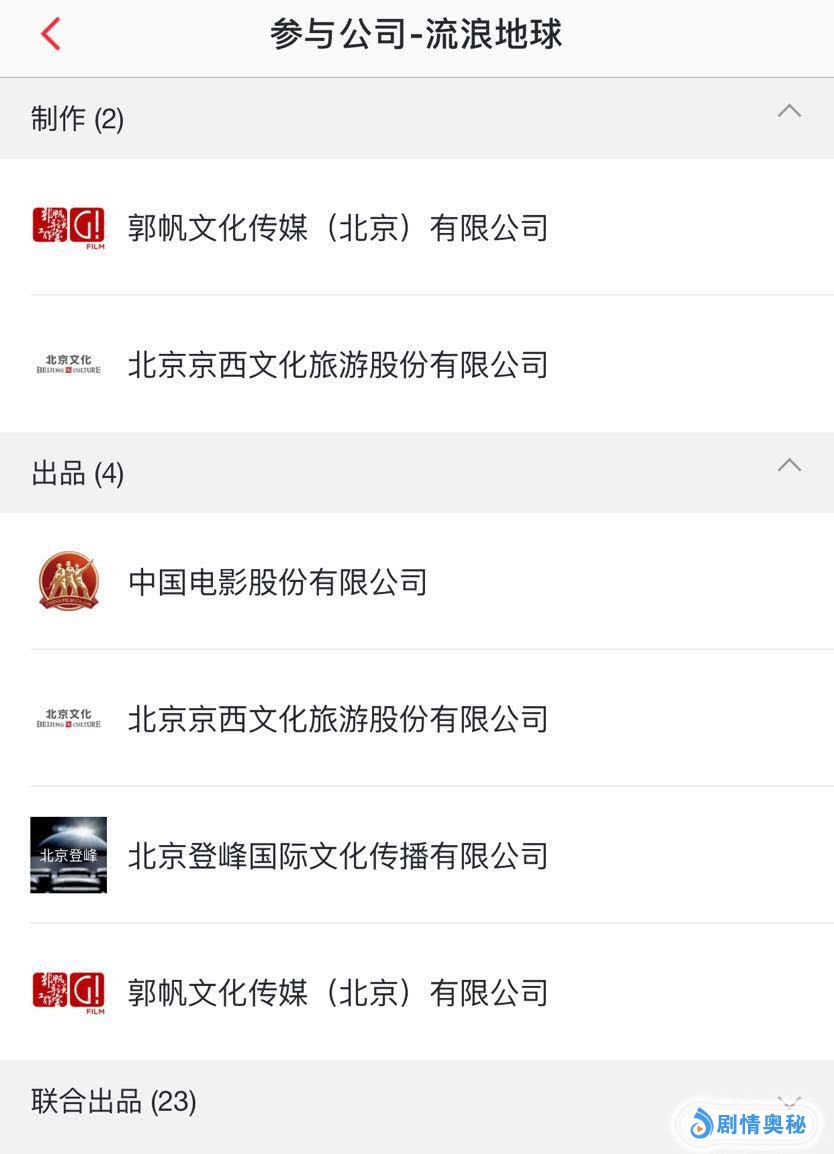Collapse the 出品 (4) section

pos(789,465)
